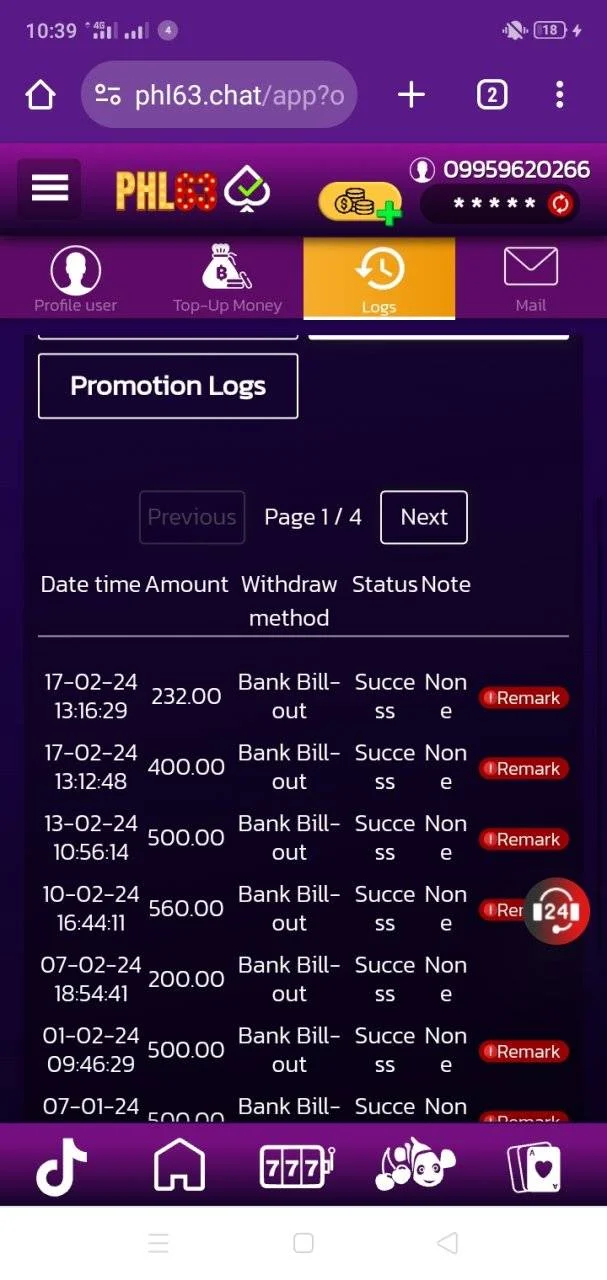
Task: Open the 24-hour customer support chat
Action: point(558,911)
